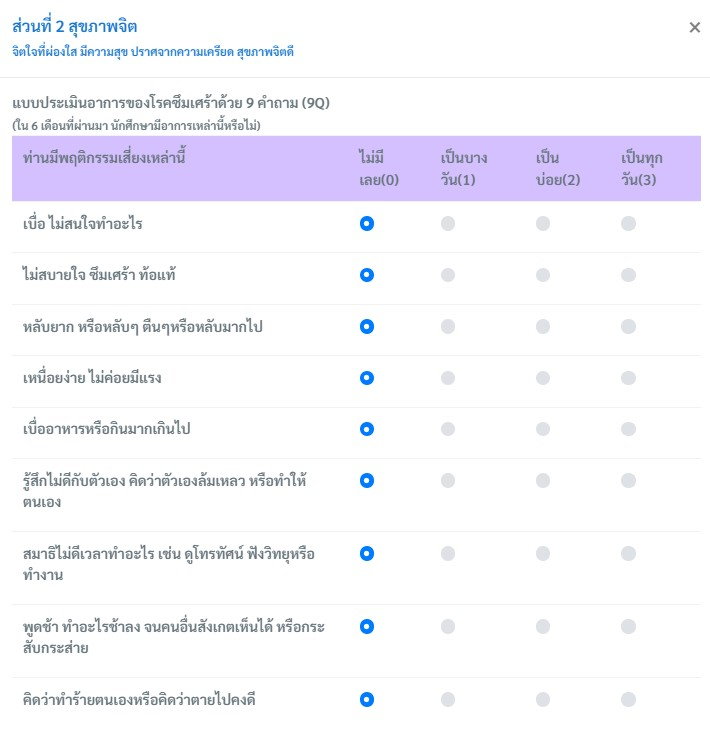Choose เป็นบางวัน(1) for คิดว่าทำร้ายตนเอง
Image resolution: width=710 pixels, height=730 pixels.
pyautogui.click(x=448, y=699)
